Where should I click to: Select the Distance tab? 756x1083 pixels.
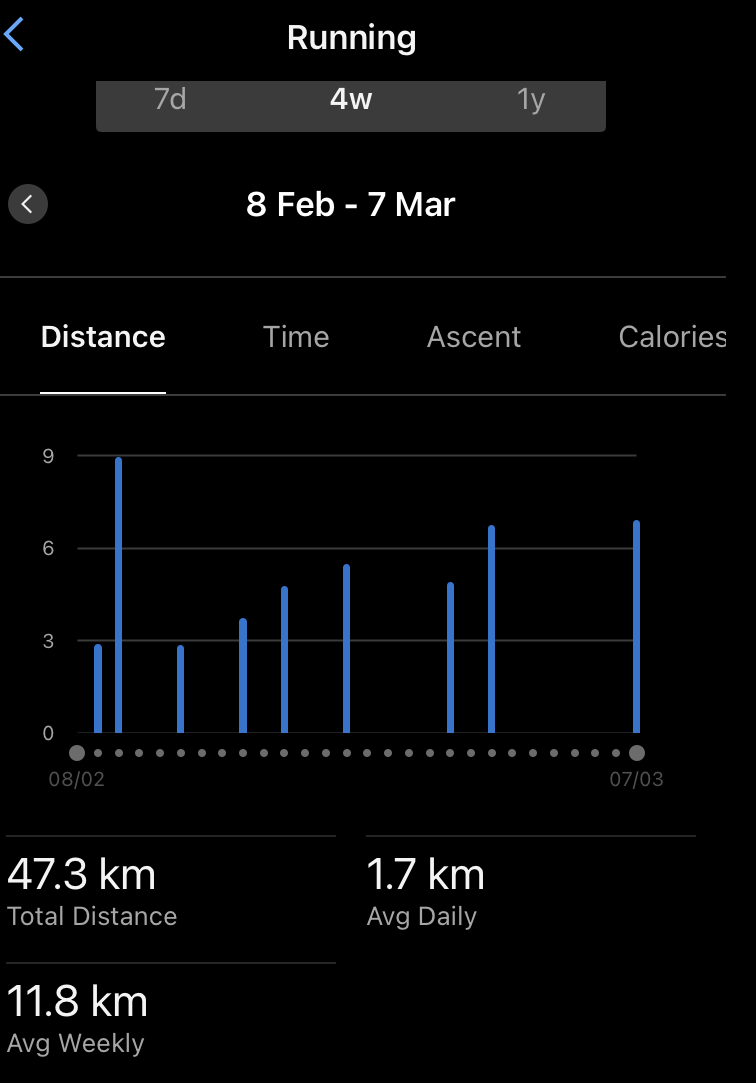[103, 337]
